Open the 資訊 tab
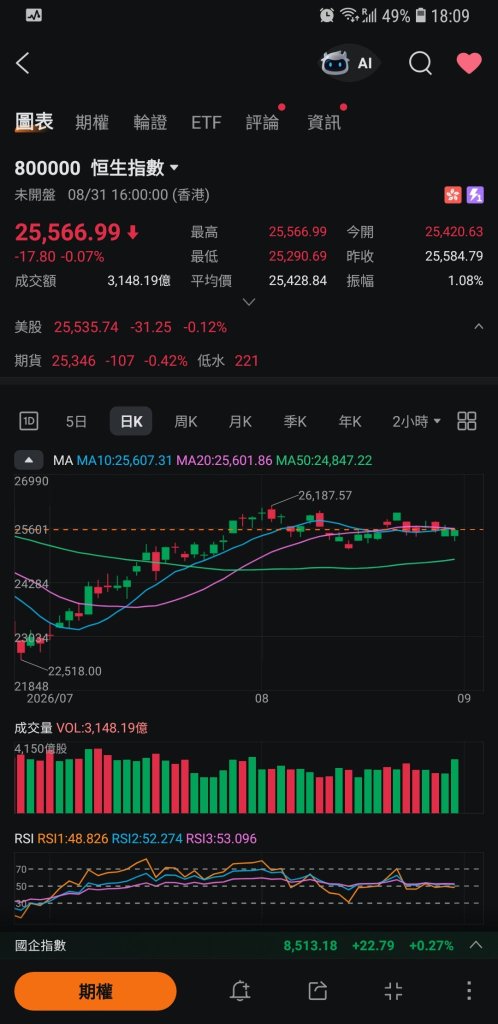Screen dimensions: 498x1024 pos(324,122)
